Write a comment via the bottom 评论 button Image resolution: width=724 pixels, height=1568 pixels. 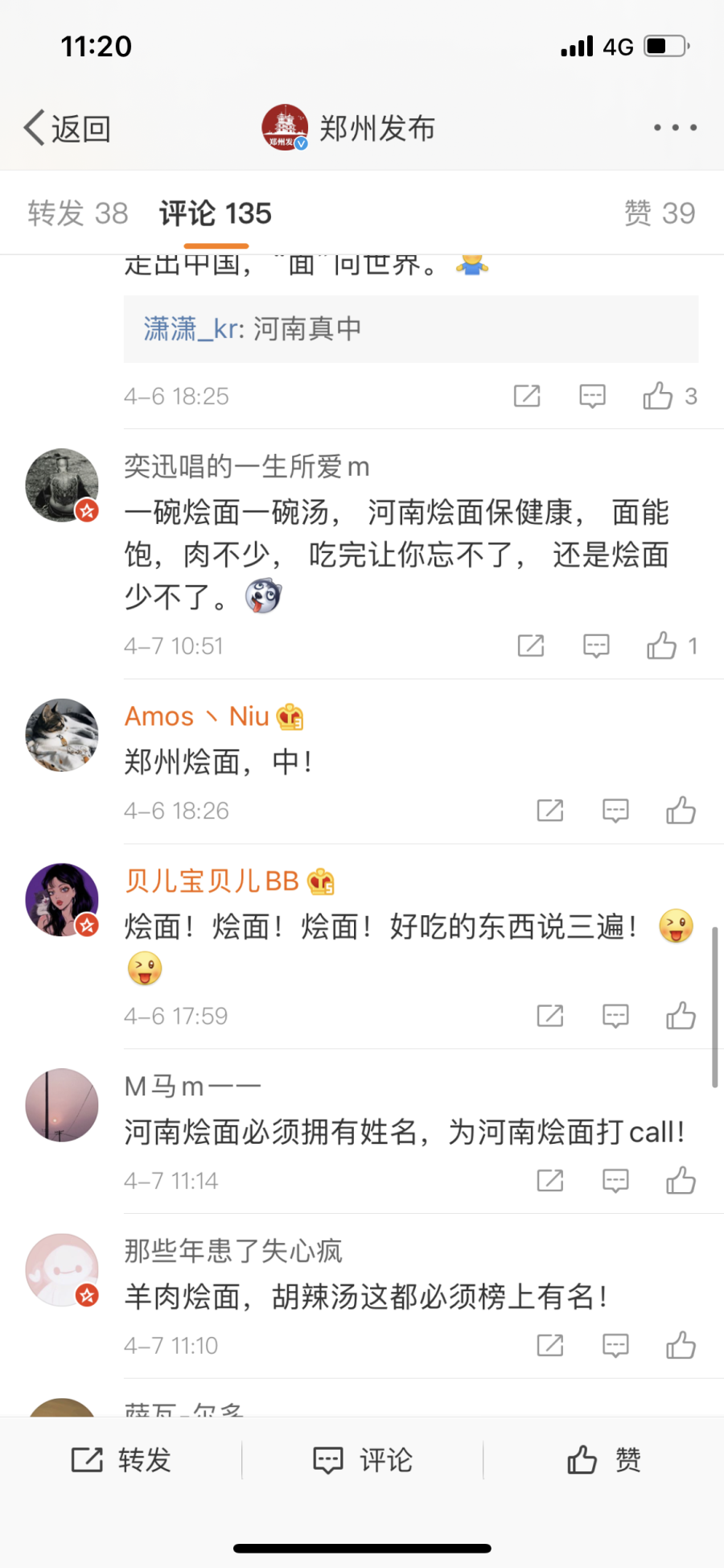[x=362, y=1459]
